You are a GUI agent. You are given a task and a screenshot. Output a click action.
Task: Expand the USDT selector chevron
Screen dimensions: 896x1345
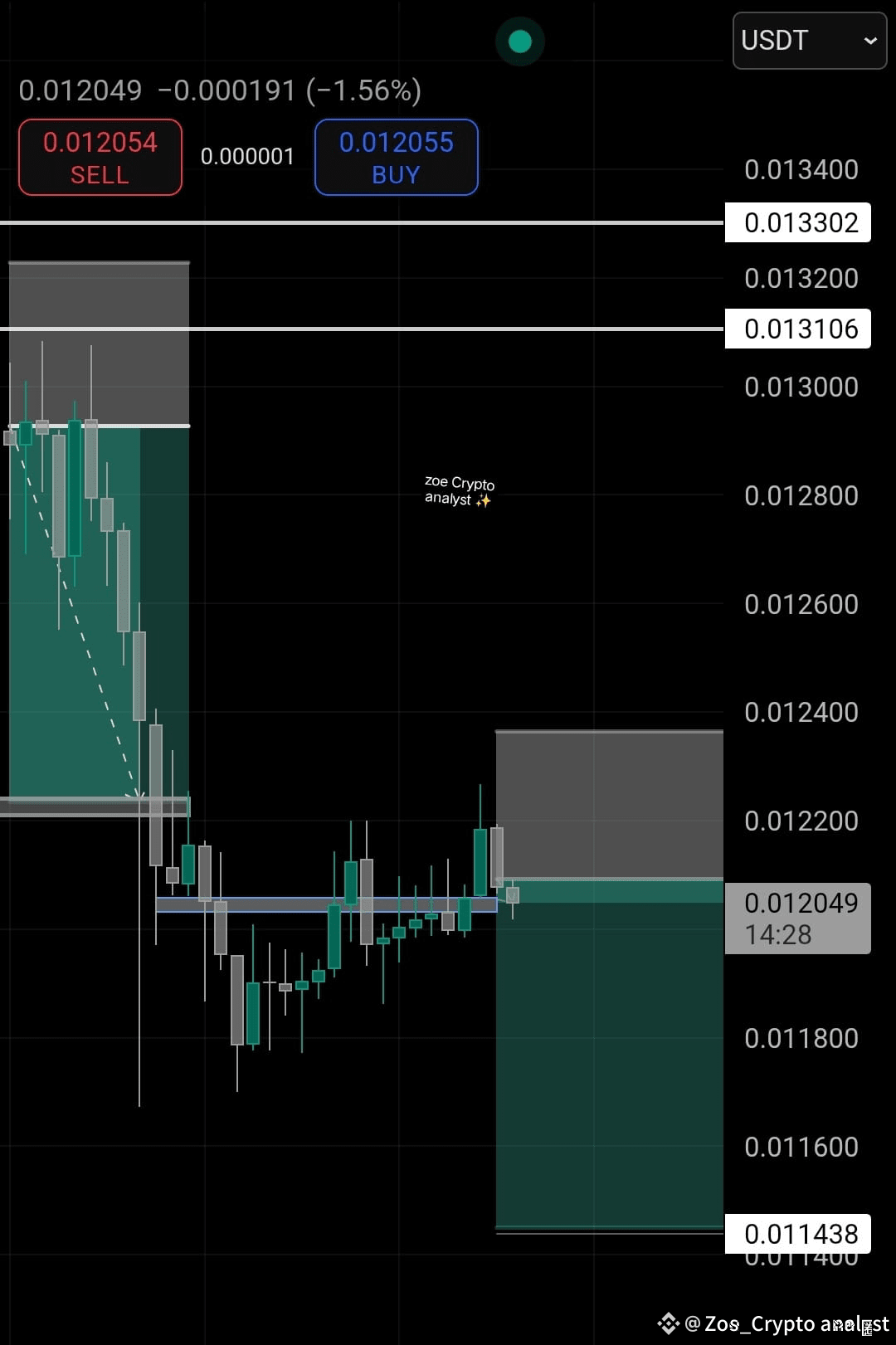[x=869, y=41]
